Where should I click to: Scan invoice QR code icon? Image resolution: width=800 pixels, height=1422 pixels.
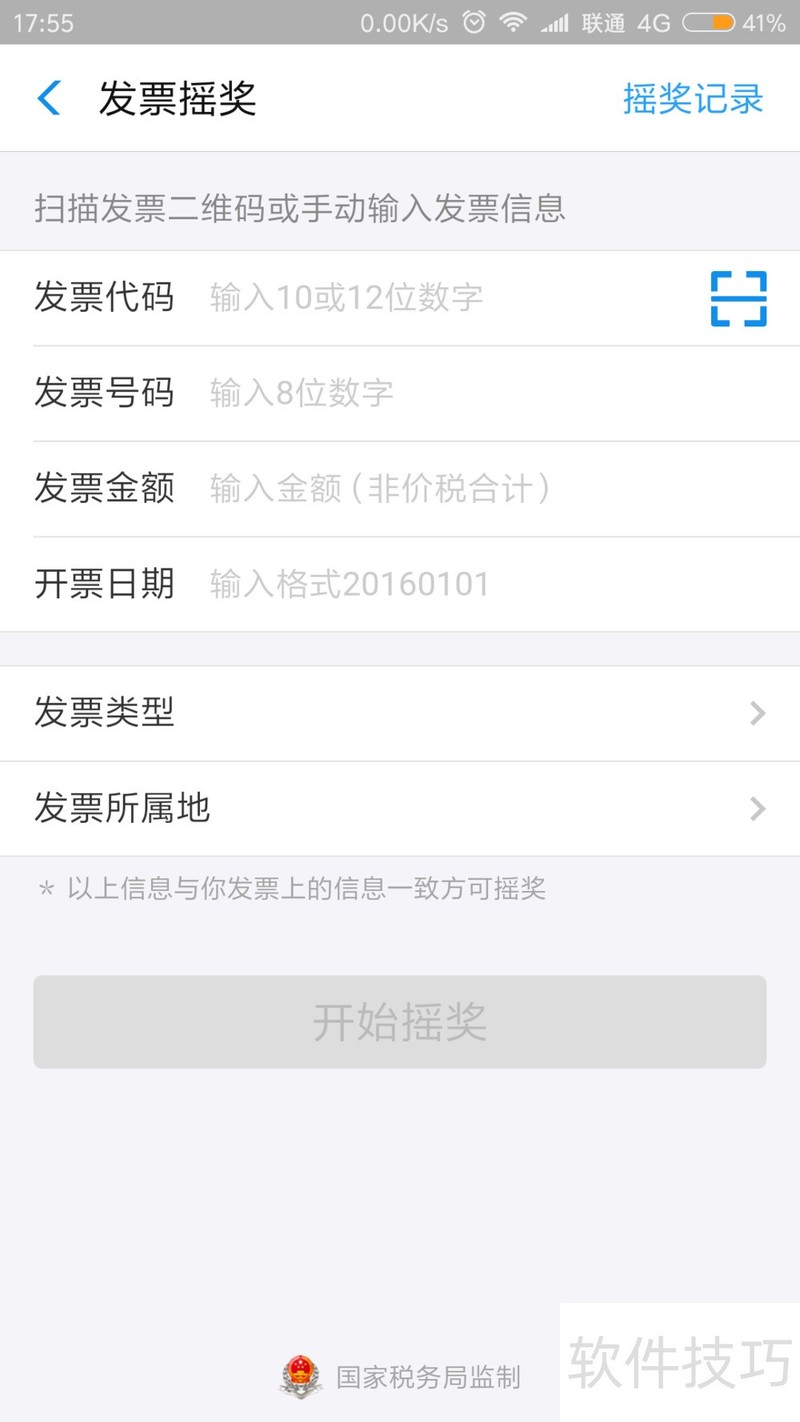coord(738,298)
